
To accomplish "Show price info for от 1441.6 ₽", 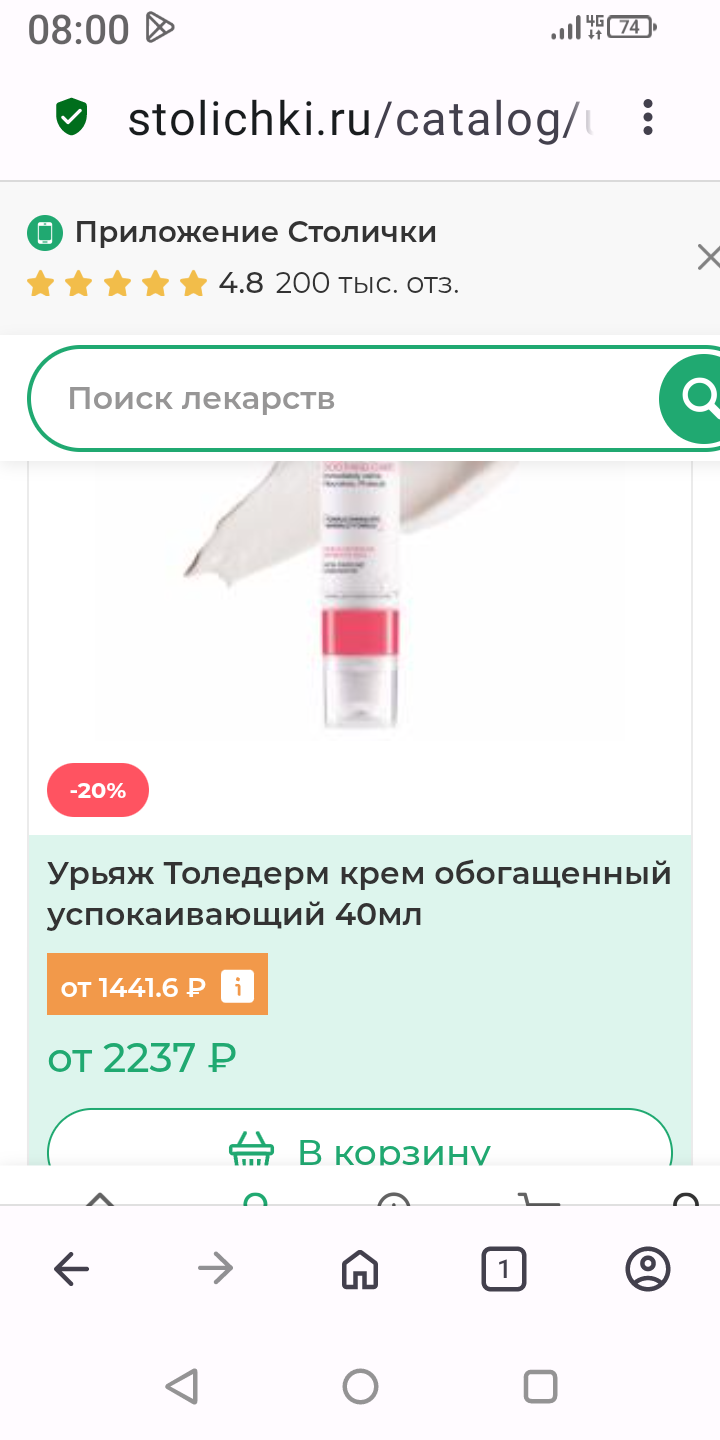I will pyautogui.click(x=237, y=988).
